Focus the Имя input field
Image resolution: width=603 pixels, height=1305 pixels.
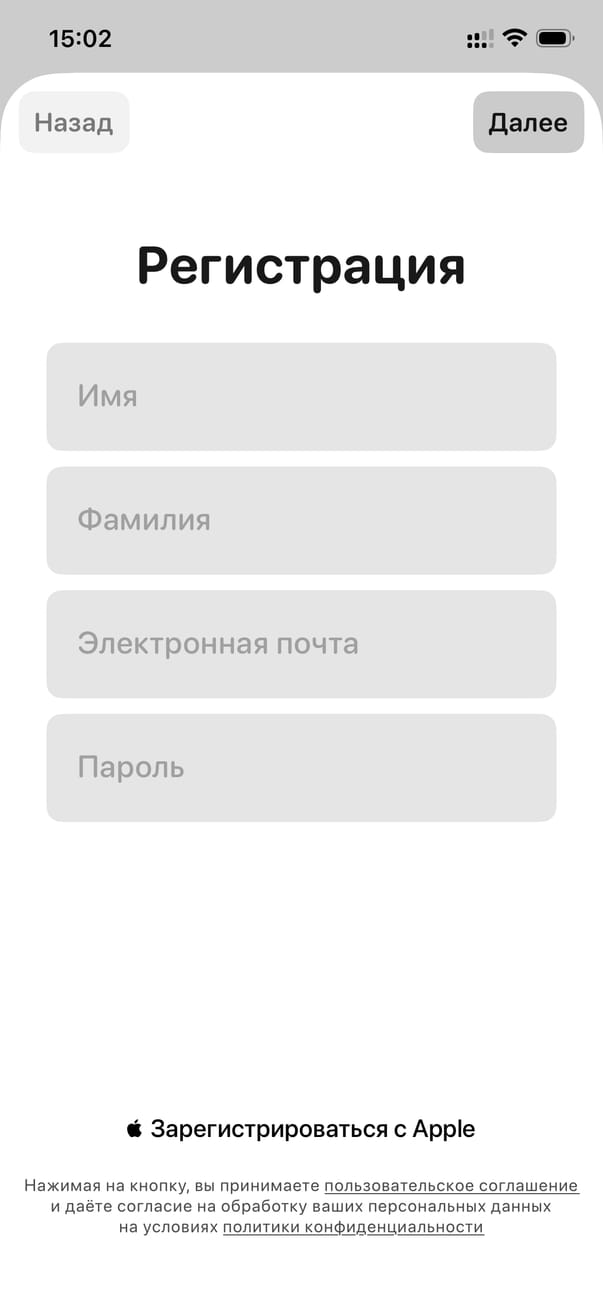pos(301,397)
